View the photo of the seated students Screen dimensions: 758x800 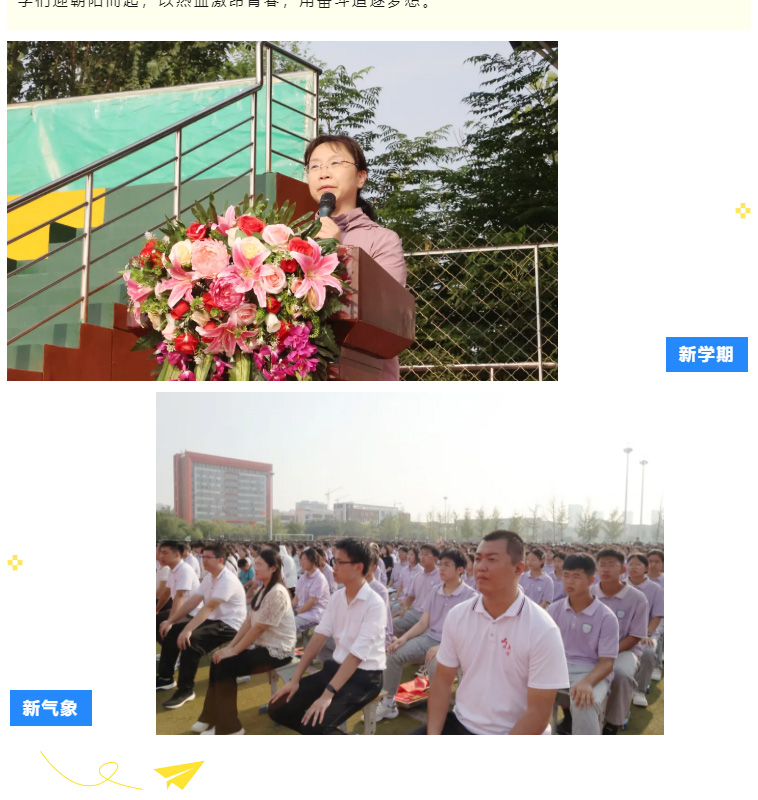coord(409,563)
